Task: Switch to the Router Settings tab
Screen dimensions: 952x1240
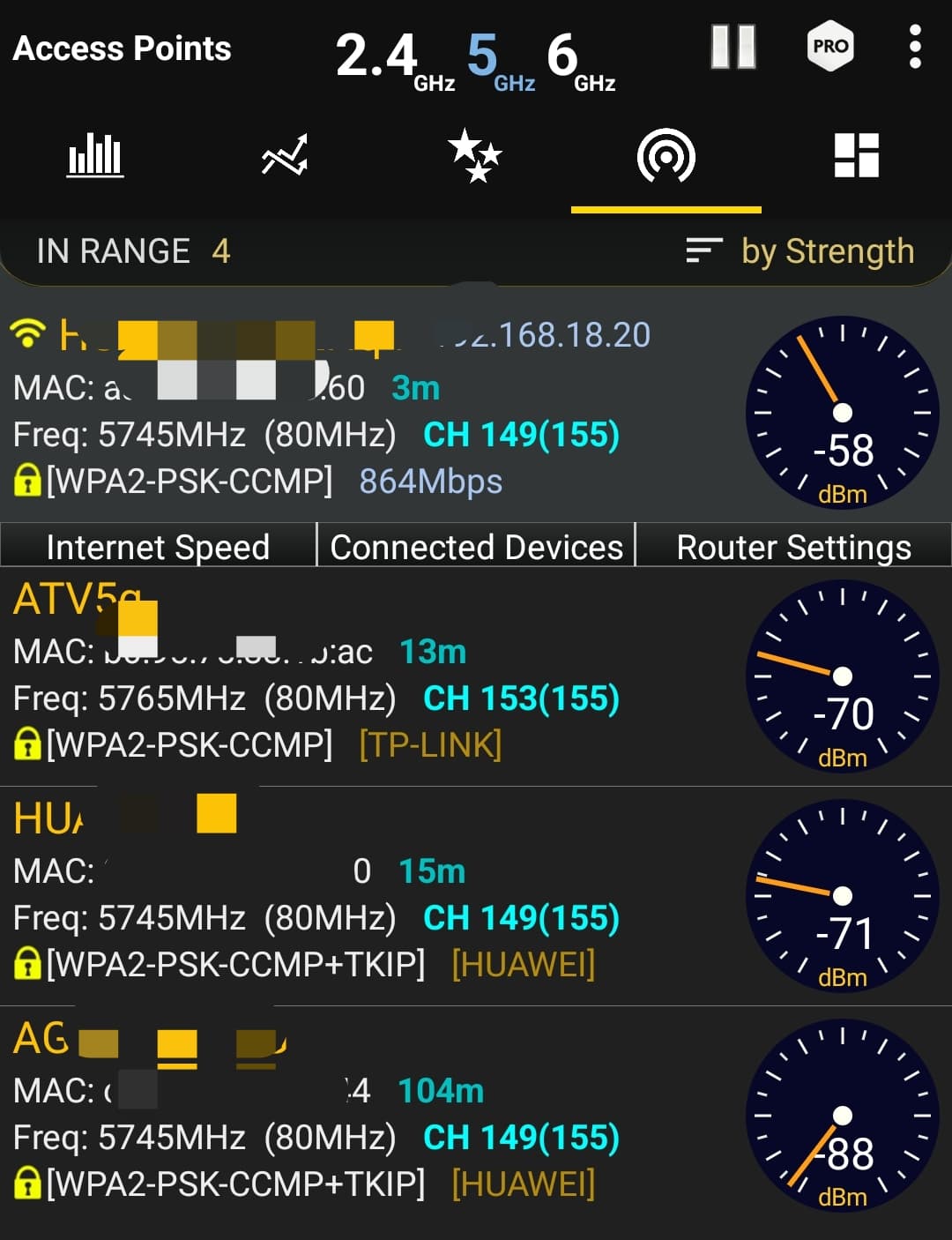Action: (x=792, y=547)
